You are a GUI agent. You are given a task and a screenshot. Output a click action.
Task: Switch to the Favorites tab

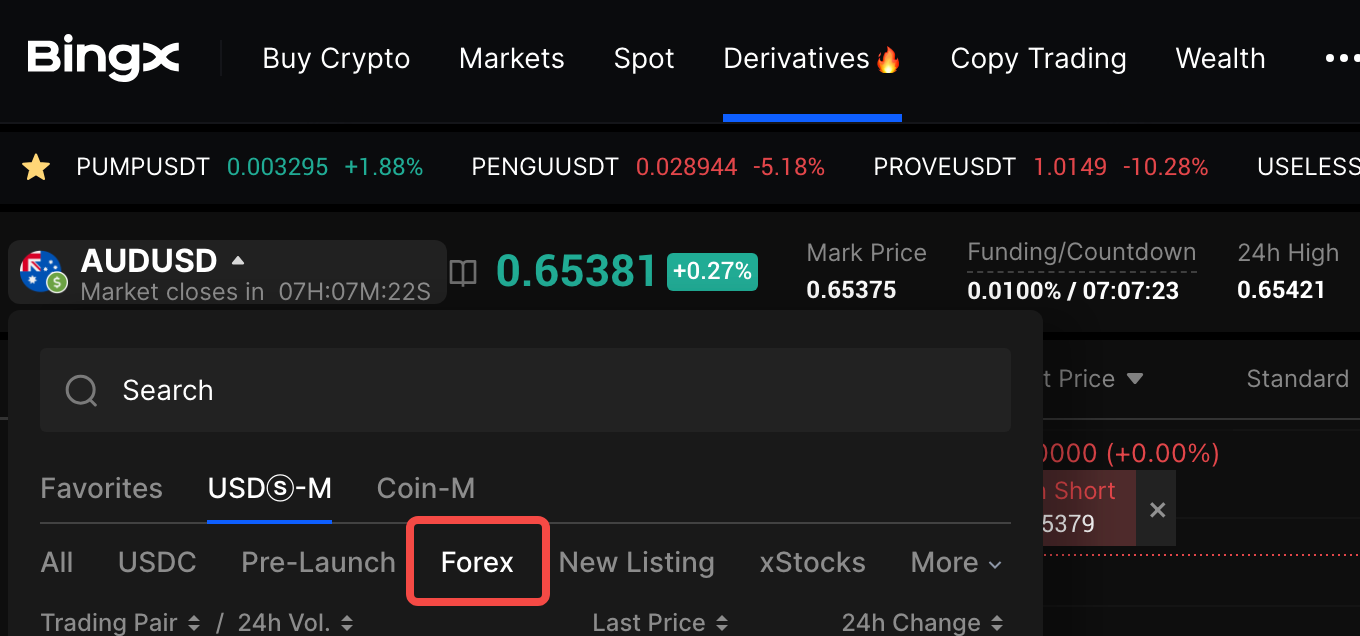click(x=101, y=488)
